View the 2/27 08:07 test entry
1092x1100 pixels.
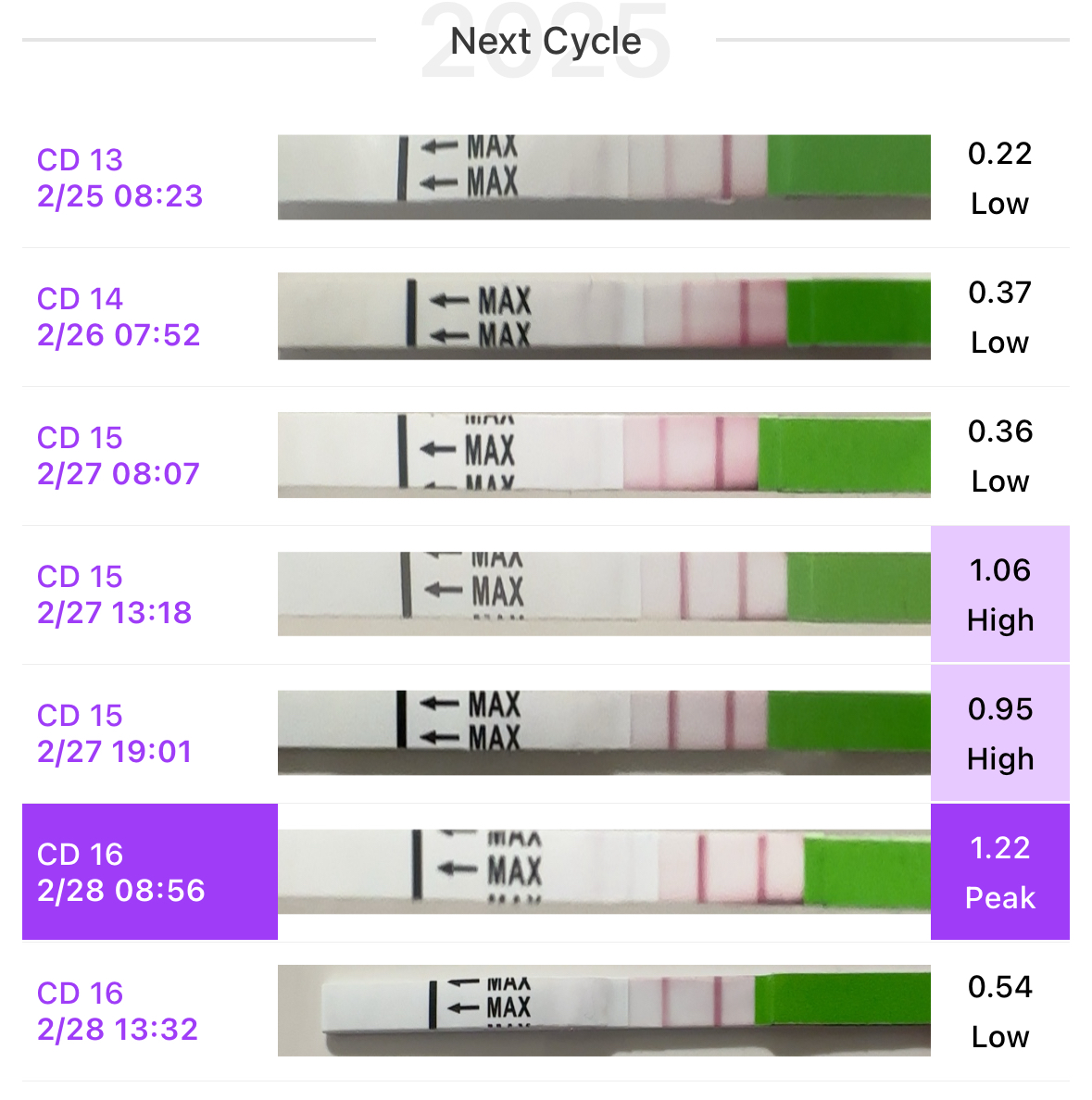(546, 456)
